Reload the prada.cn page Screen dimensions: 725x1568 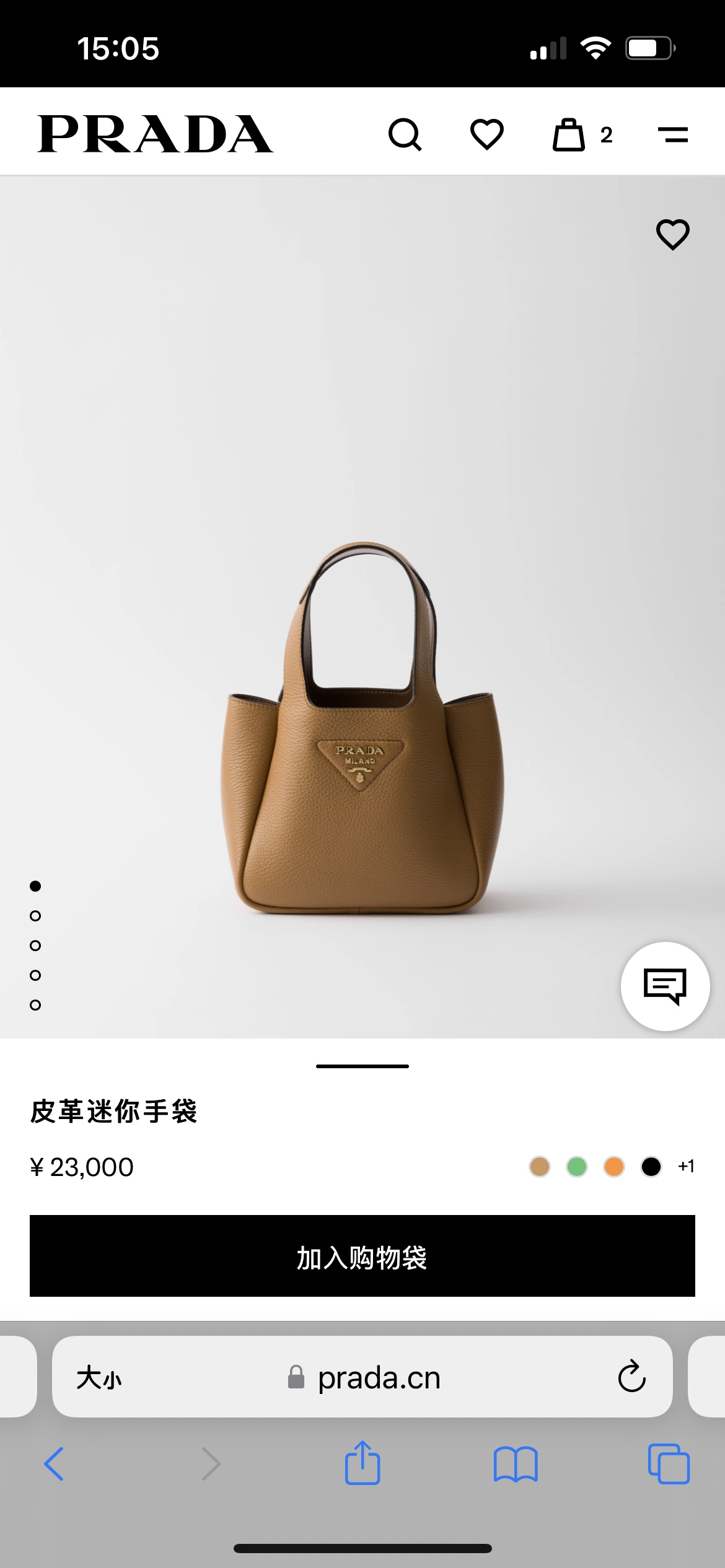click(x=631, y=1377)
